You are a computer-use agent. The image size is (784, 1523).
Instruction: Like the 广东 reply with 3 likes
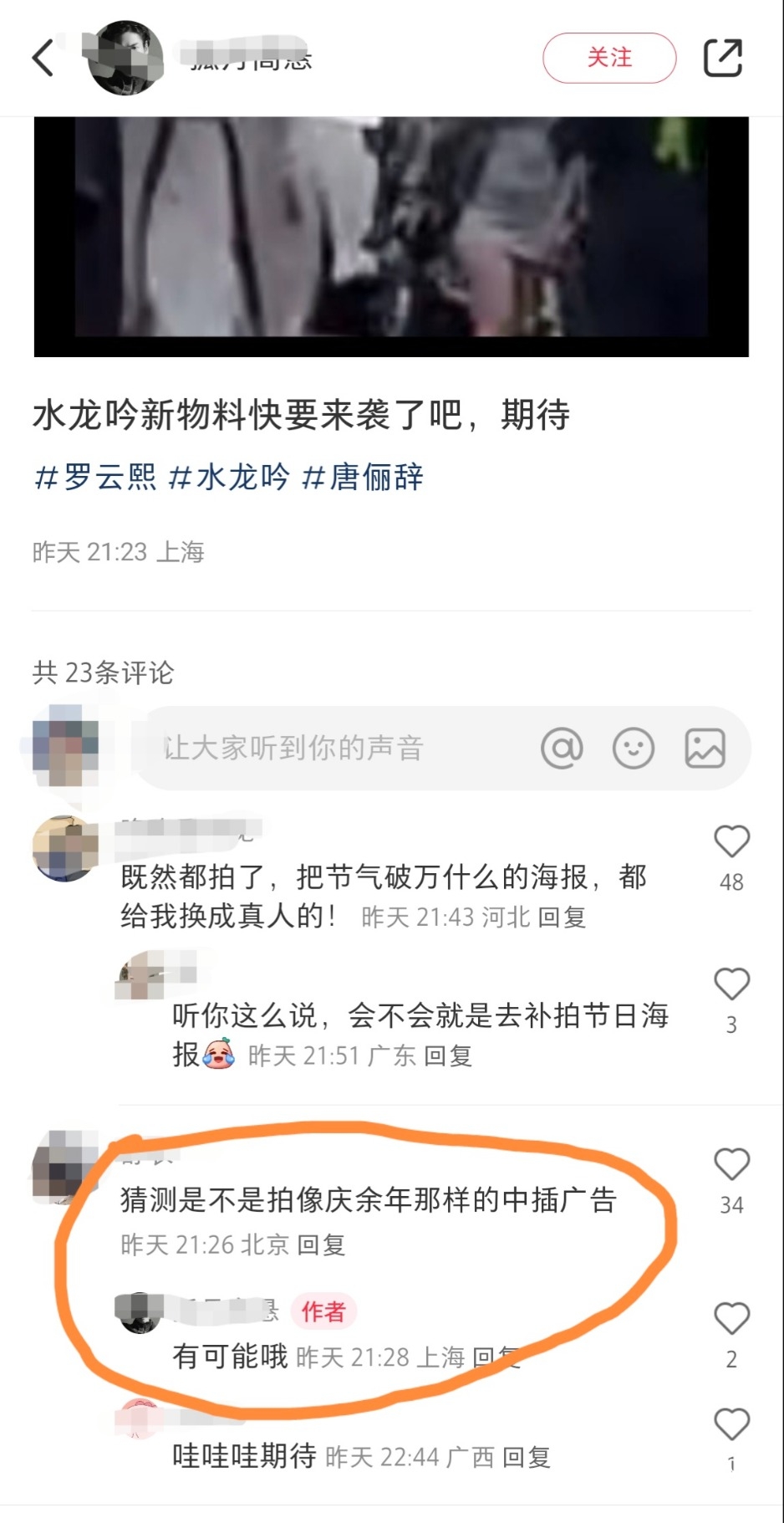pyautogui.click(x=731, y=984)
